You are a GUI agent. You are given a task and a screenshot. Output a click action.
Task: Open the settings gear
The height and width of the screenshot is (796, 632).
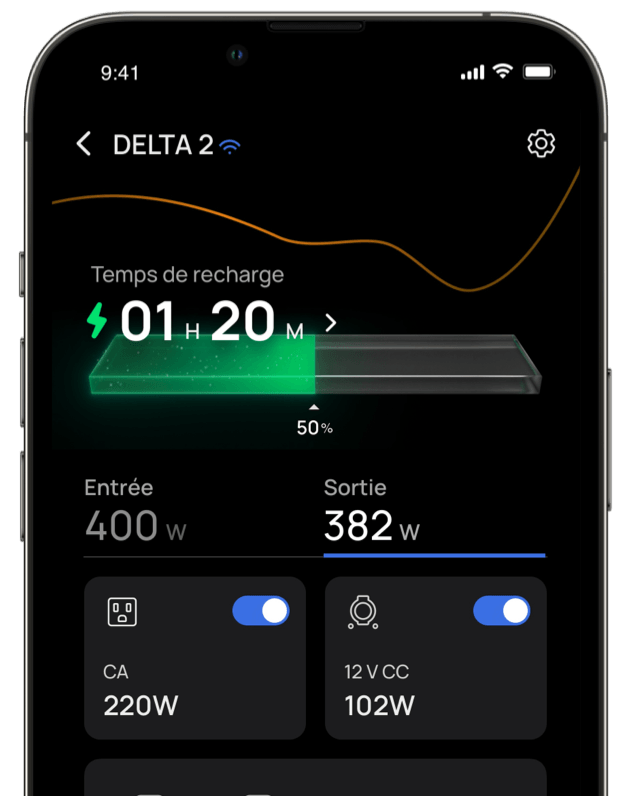[x=540, y=144]
